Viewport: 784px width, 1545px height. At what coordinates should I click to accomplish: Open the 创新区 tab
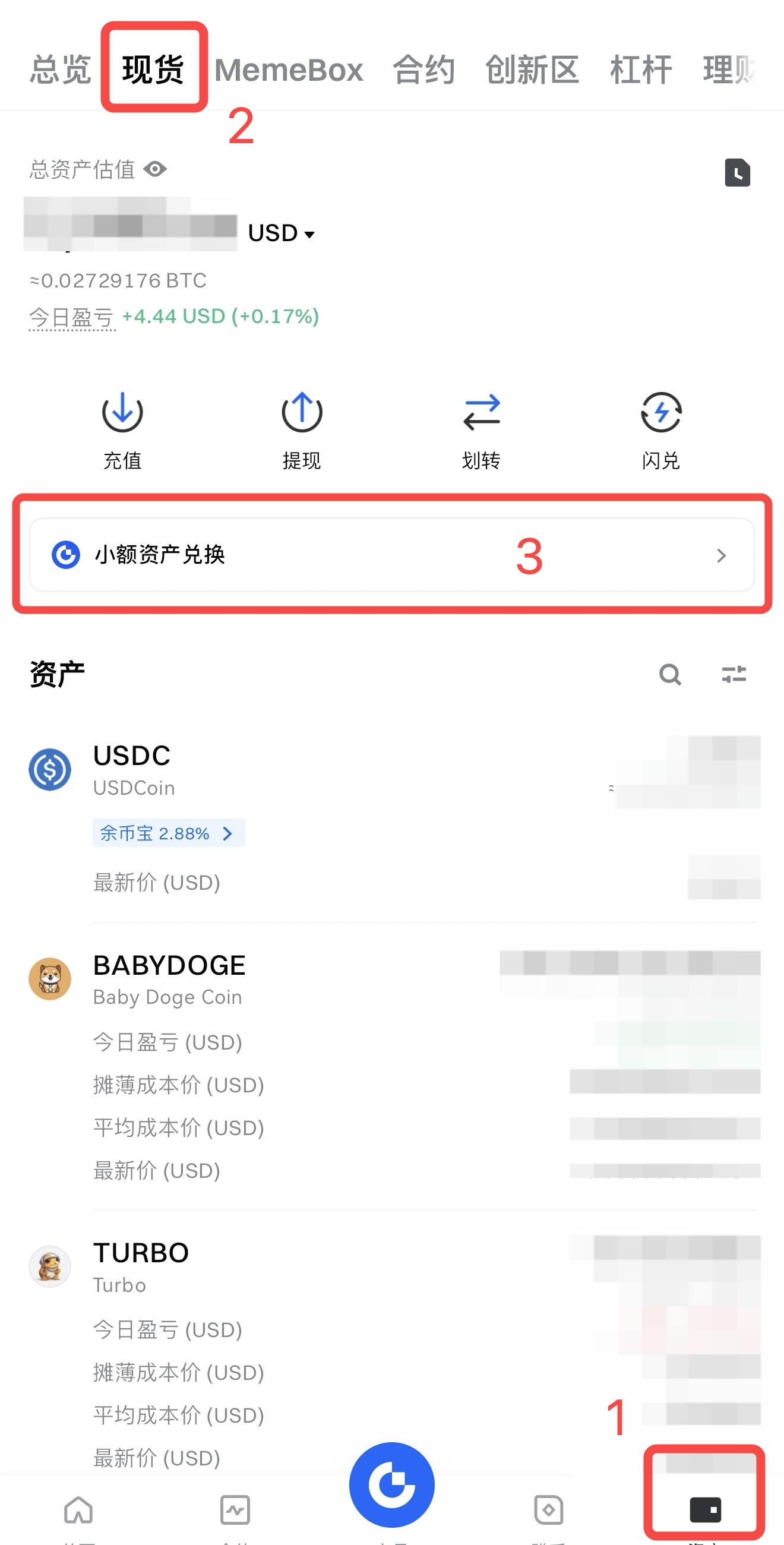click(532, 69)
